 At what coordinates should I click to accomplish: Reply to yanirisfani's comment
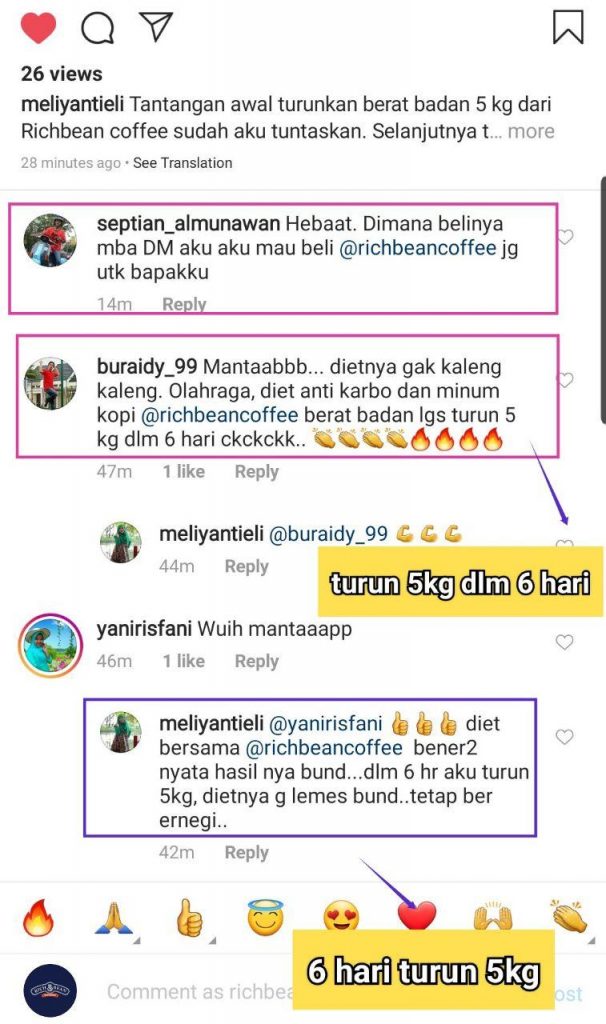coord(256,661)
